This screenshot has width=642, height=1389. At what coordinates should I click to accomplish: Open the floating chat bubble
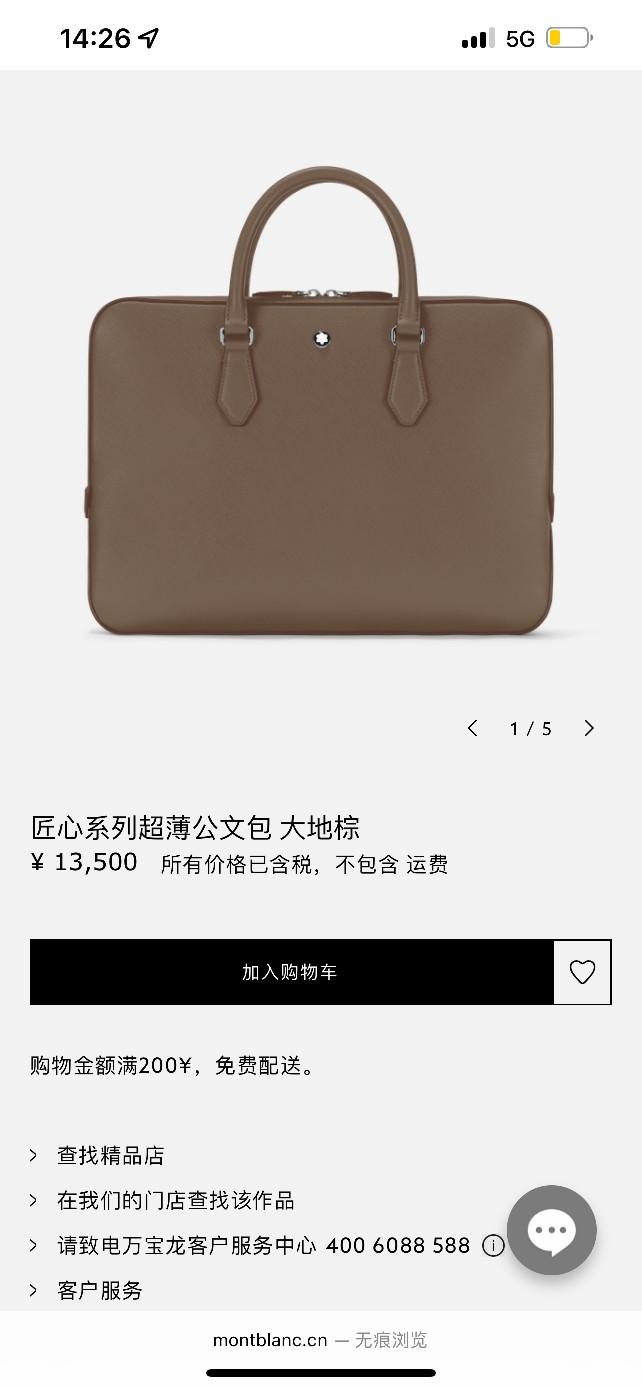pos(551,1230)
